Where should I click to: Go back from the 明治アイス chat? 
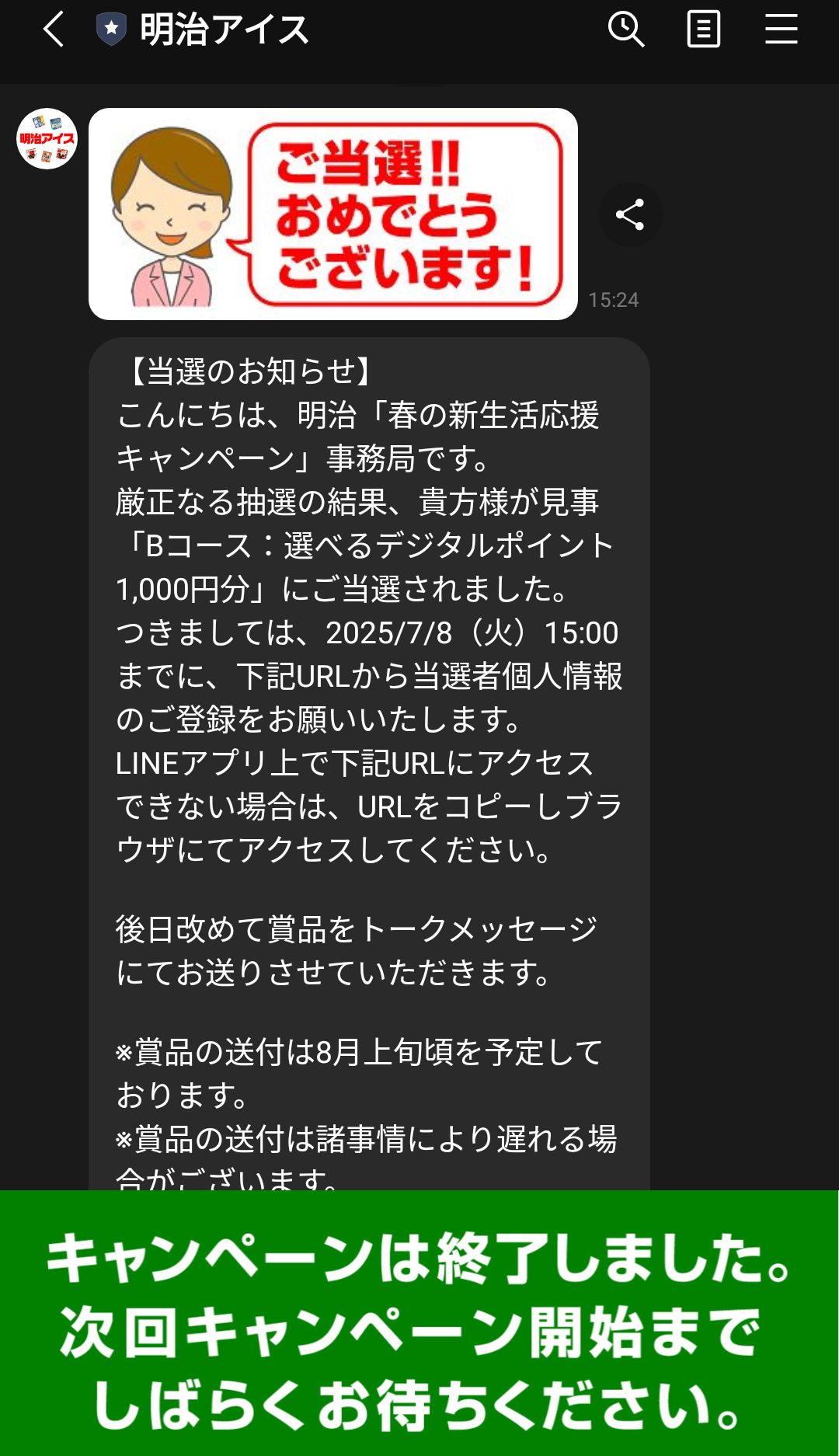point(53,30)
